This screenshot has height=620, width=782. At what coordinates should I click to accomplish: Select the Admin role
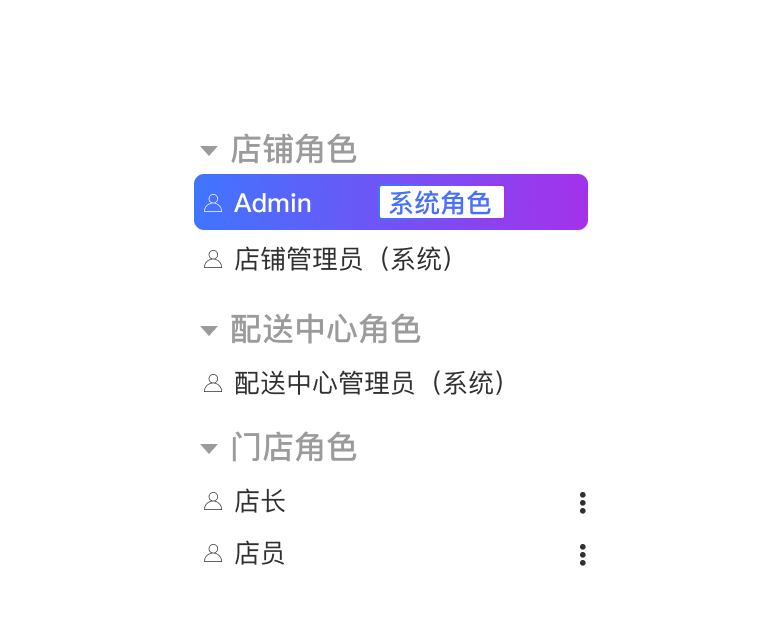[x=273, y=203]
